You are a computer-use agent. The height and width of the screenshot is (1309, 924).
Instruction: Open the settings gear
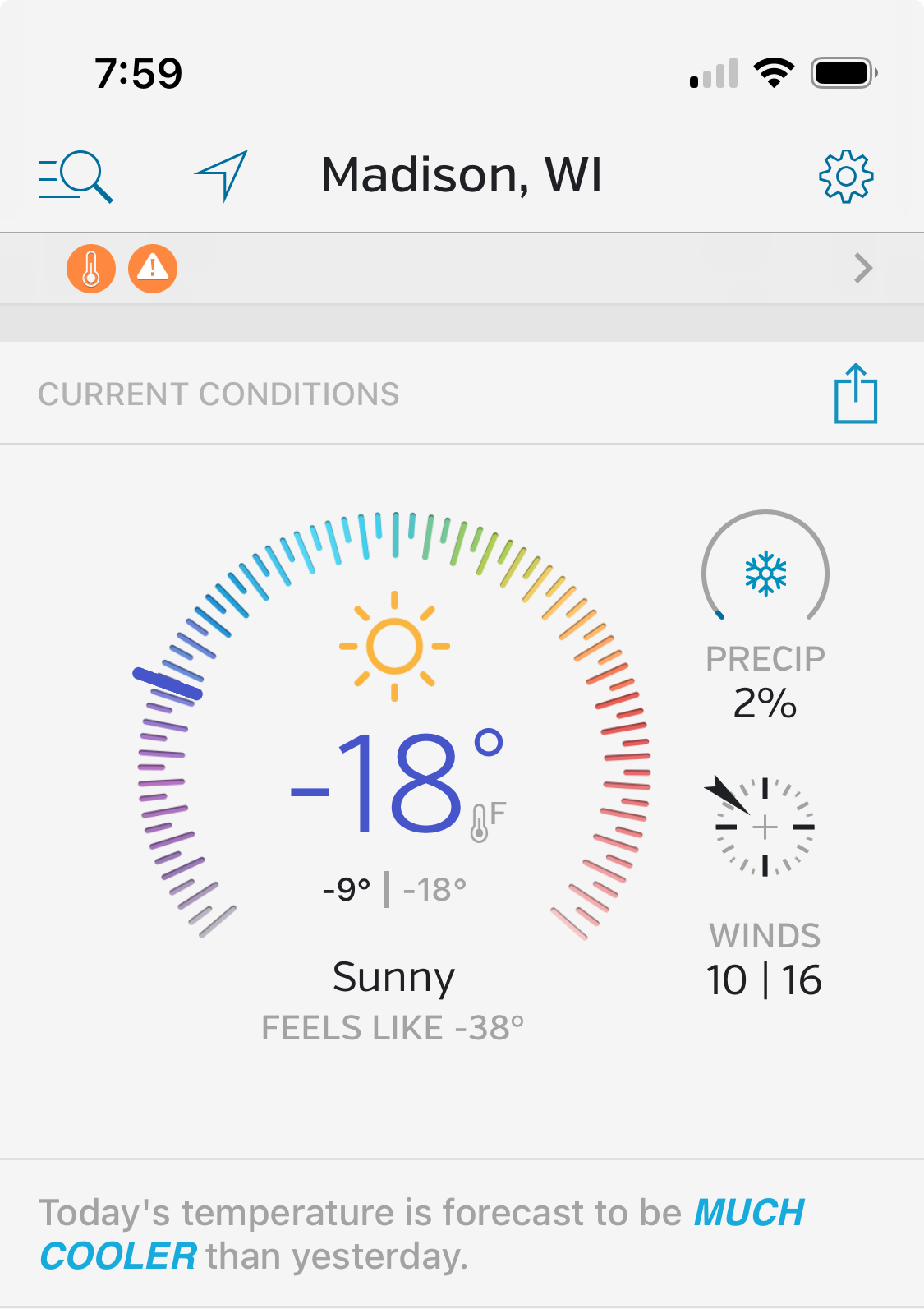tap(844, 175)
